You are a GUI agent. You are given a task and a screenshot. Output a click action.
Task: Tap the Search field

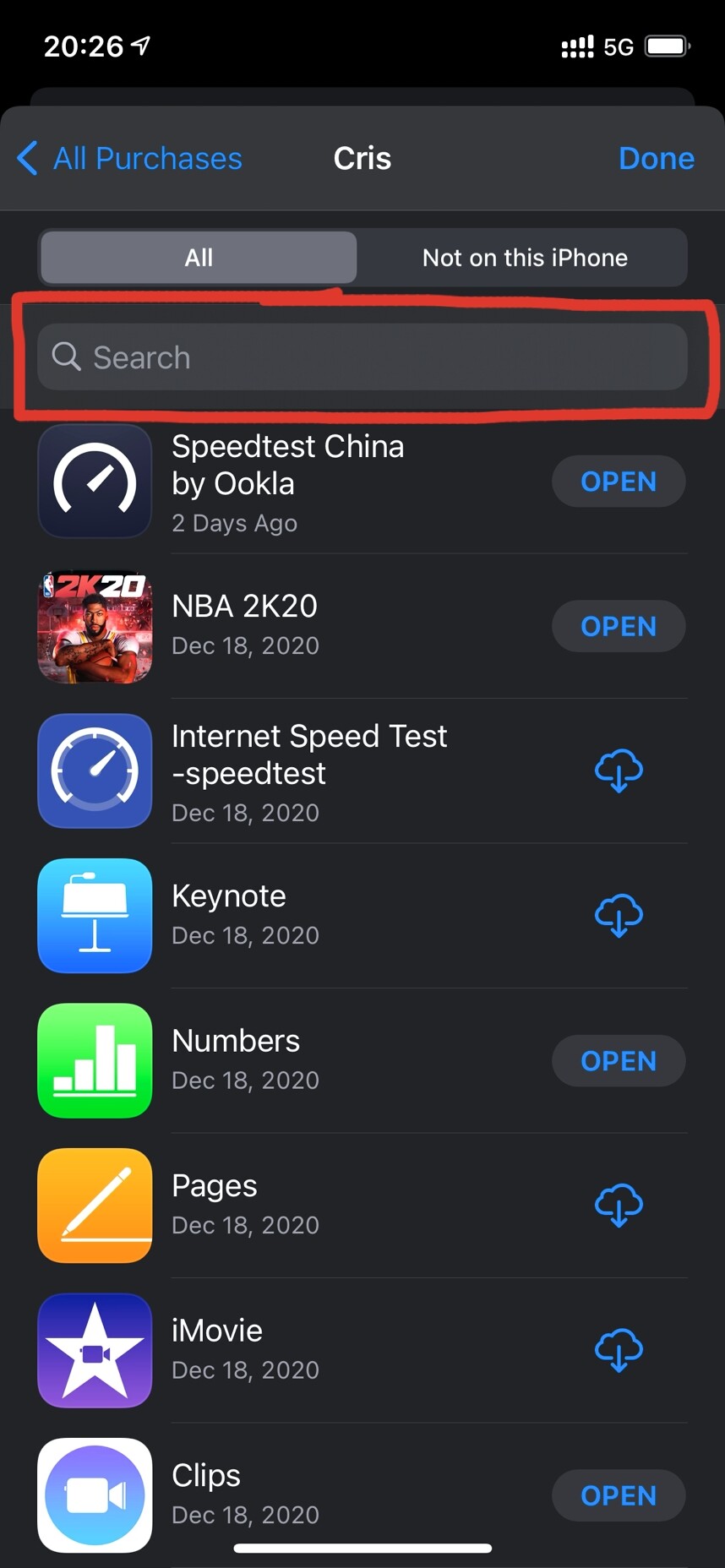pyautogui.click(x=362, y=357)
